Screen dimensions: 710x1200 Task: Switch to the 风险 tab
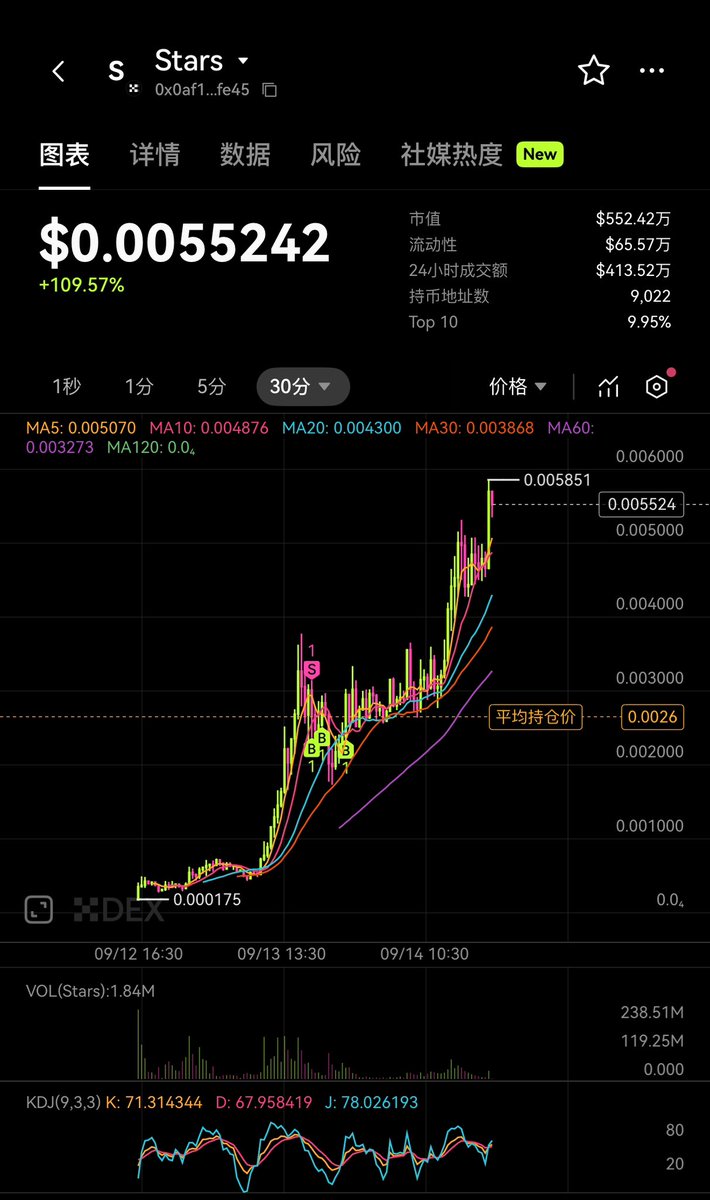click(335, 154)
